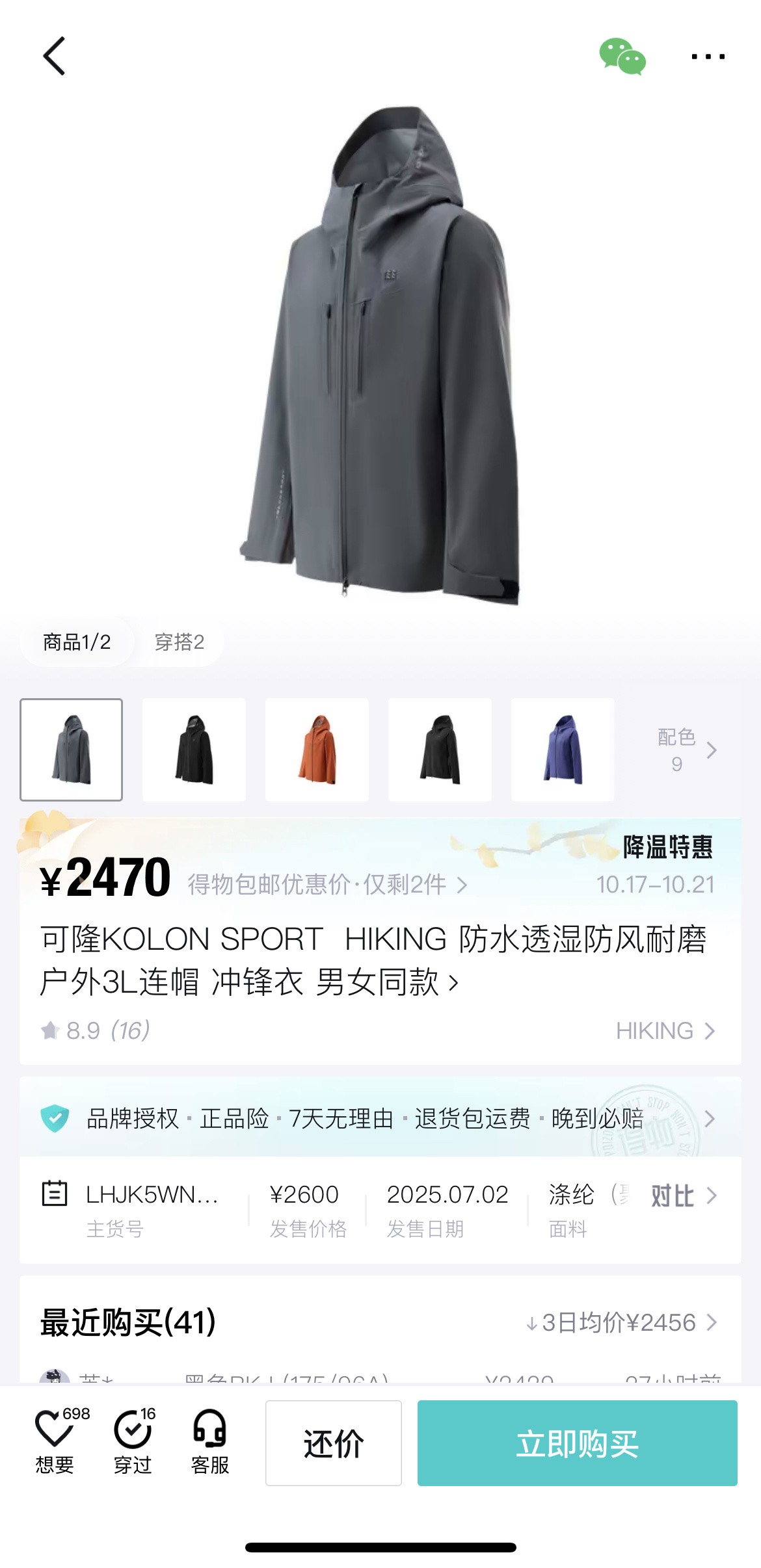The width and height of the screenshot is (761, 1568).
Task: Tap 对比 to compare product specs
Action: pyautogui.click(x=683, y=1196)
